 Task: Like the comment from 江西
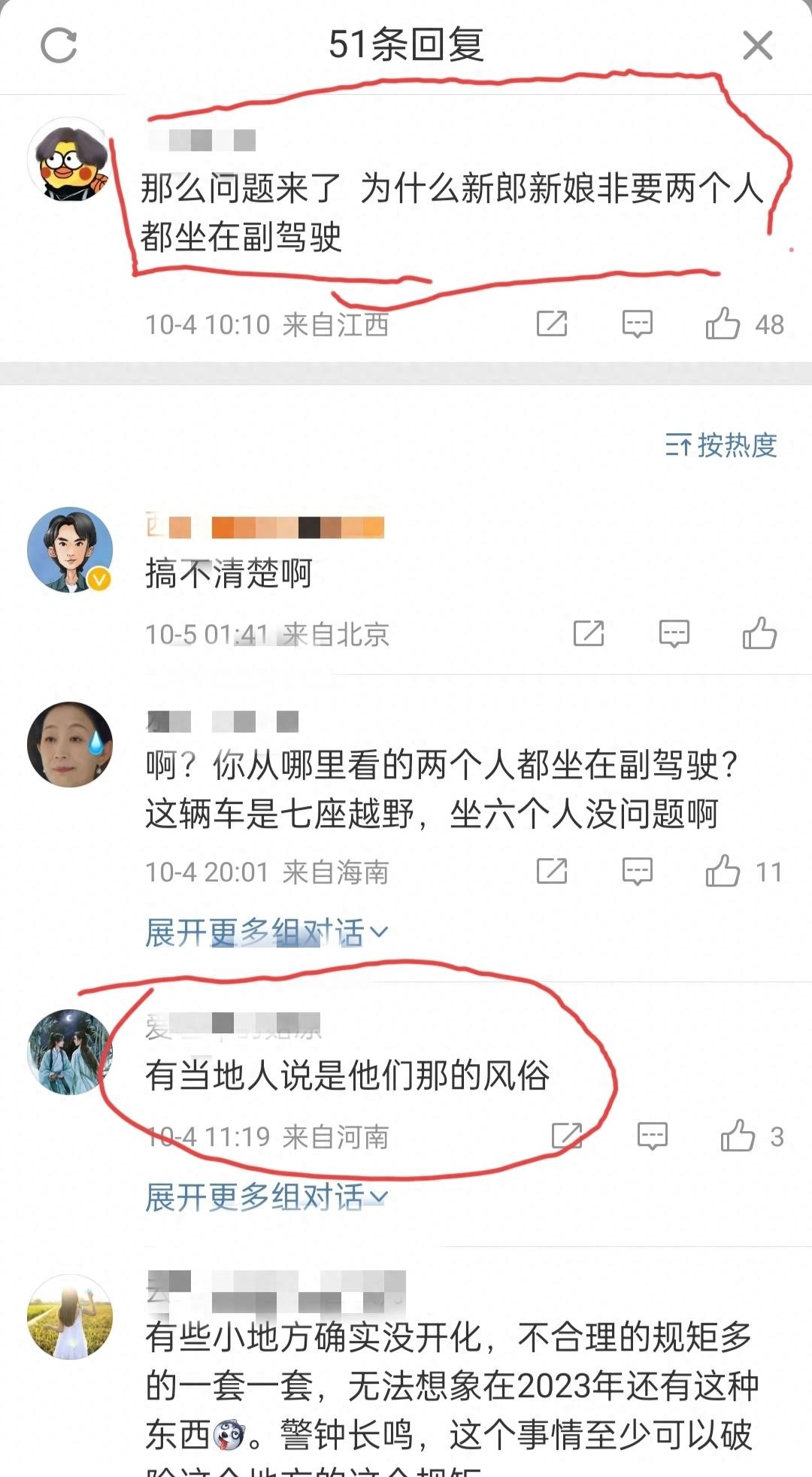click(x=723, y=324)
